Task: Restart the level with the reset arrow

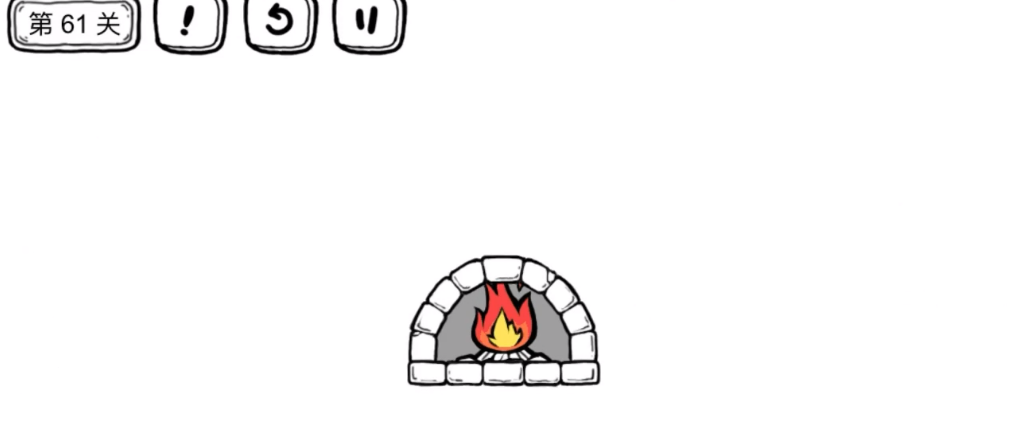Action: tap(280, 22)
